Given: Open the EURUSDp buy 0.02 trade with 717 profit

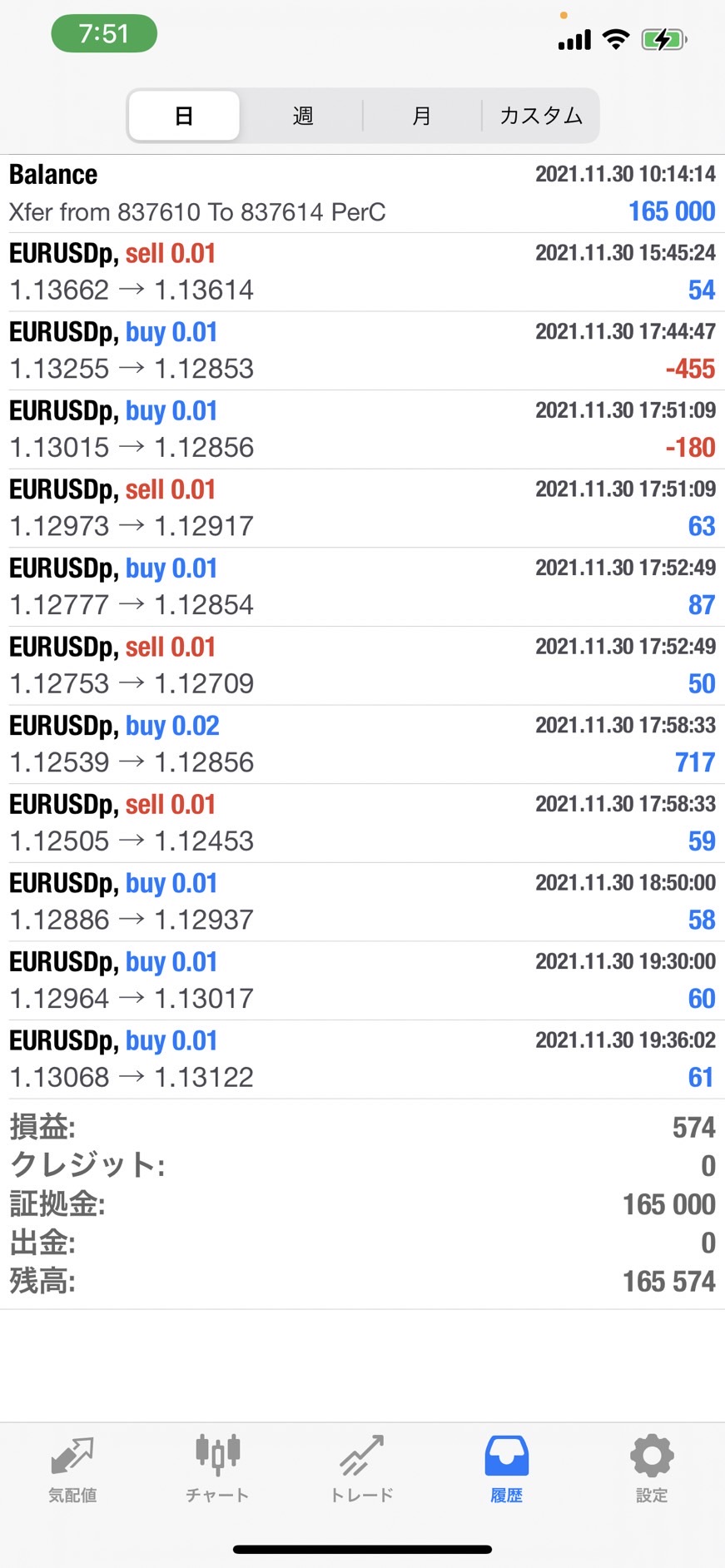Looking at the screenshot, I should [x=362, y=744].
